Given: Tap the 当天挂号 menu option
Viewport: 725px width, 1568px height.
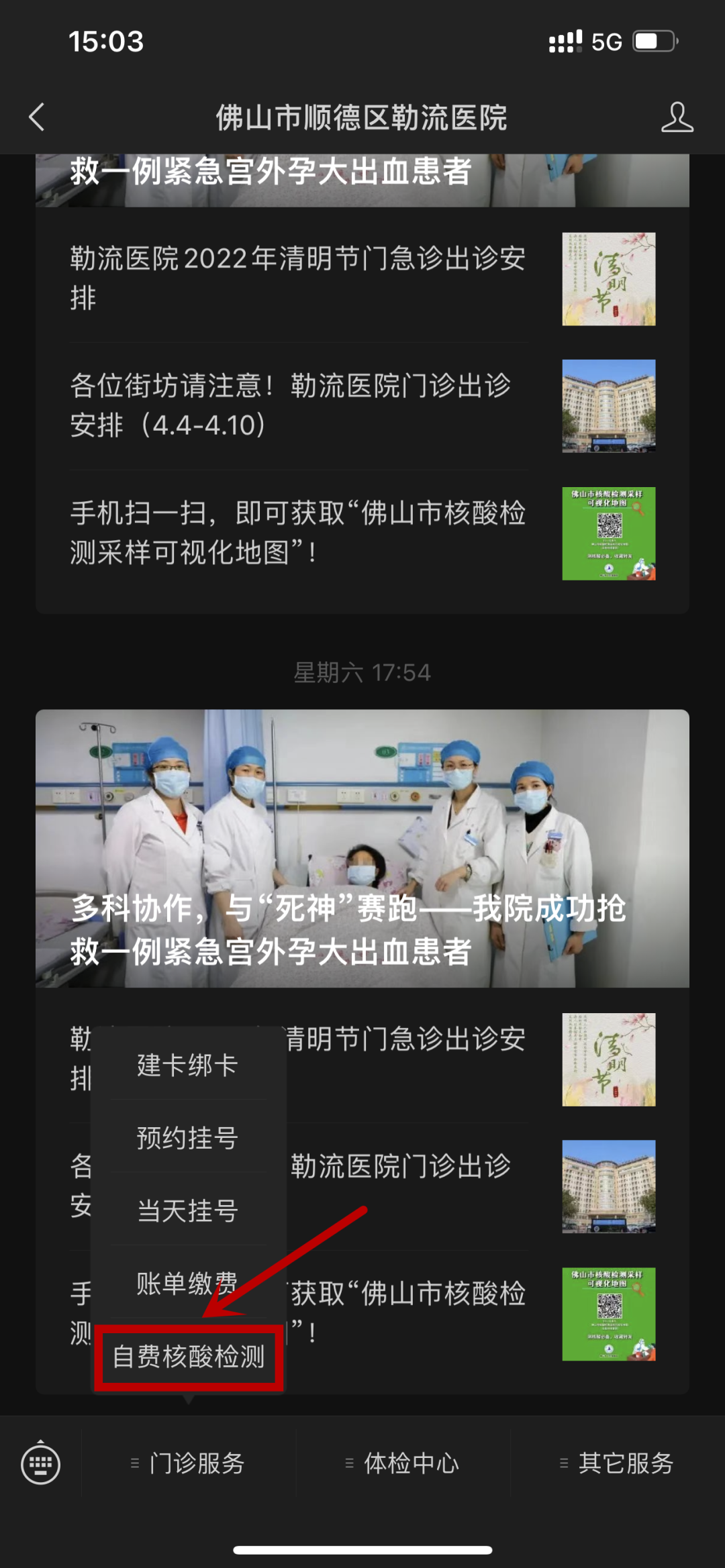Looking at the screenshot, I should (x=187, y=1211).
